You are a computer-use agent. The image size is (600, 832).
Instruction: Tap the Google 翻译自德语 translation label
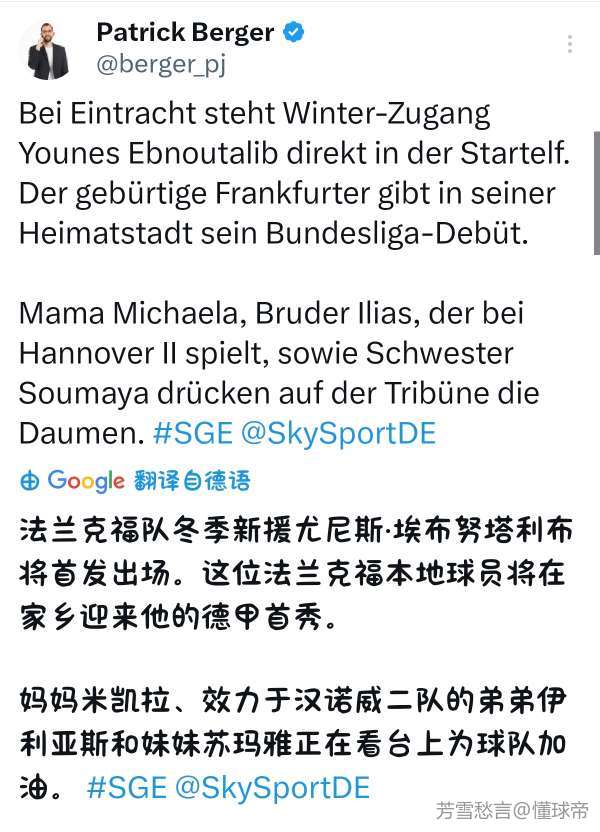click(x=135, y=481)
